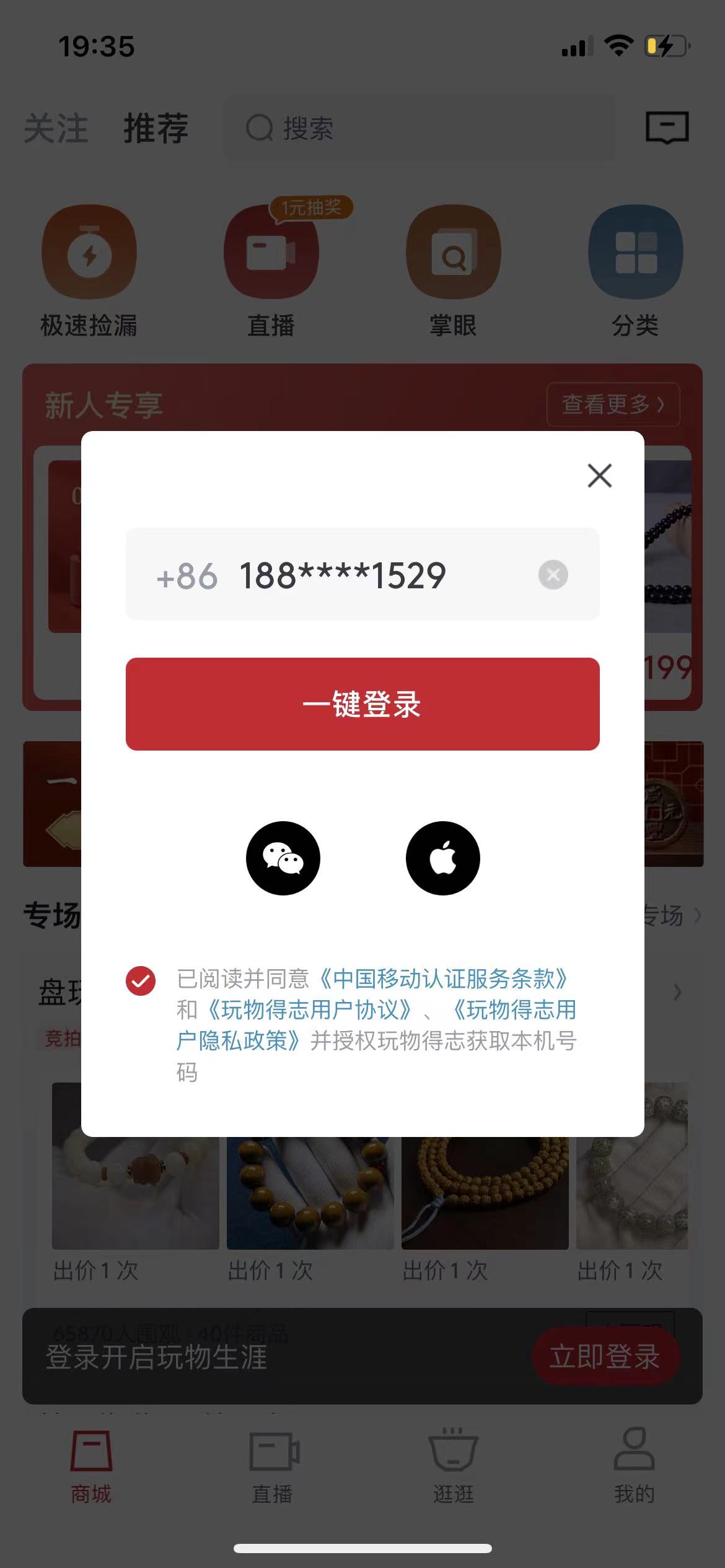Log in with WeChat
The width and height of the screenshot is (725, 1568).
point(283,858)
